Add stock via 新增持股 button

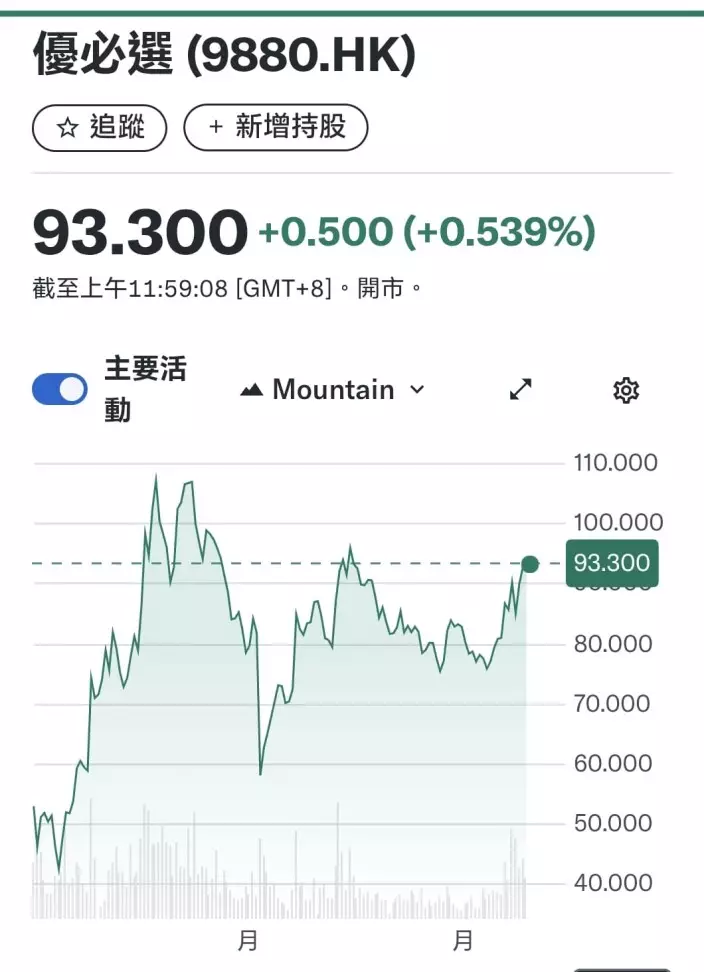[x=276, y=127]
